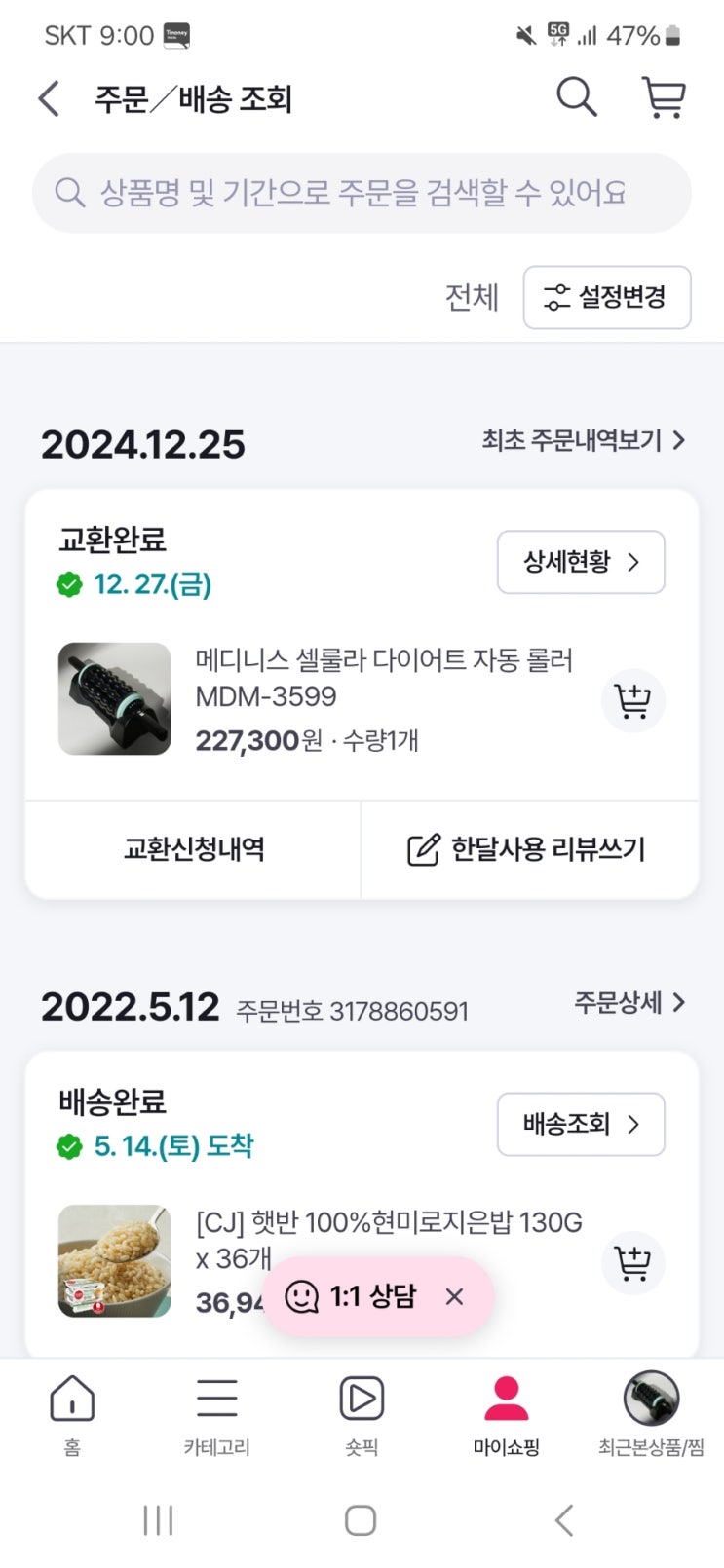This screenshot has height=1568, width=724.
Task: View 교환신청내역
Action: point(194,849)
